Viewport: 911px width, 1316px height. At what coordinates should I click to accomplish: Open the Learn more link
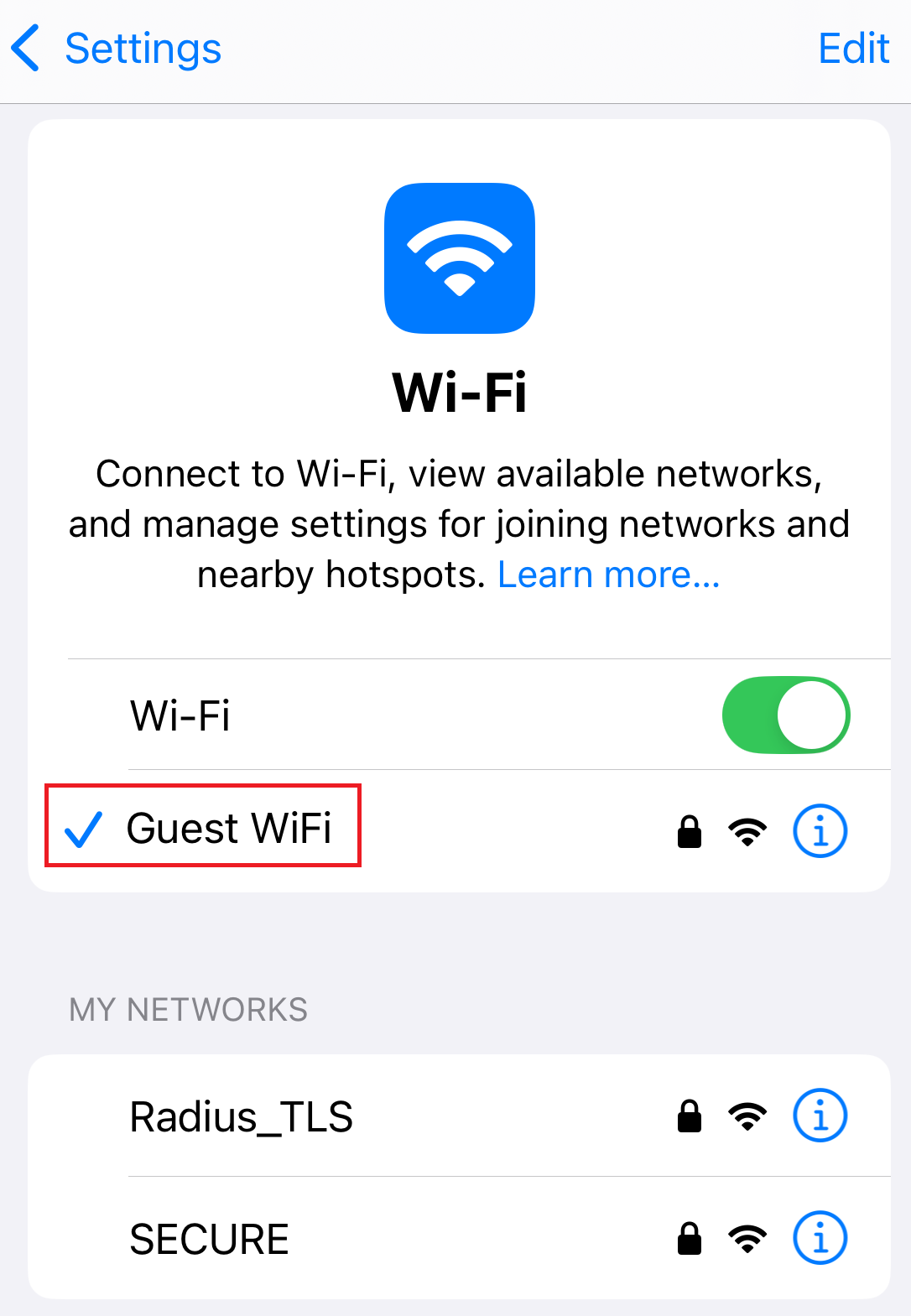(x=608, y=575)
